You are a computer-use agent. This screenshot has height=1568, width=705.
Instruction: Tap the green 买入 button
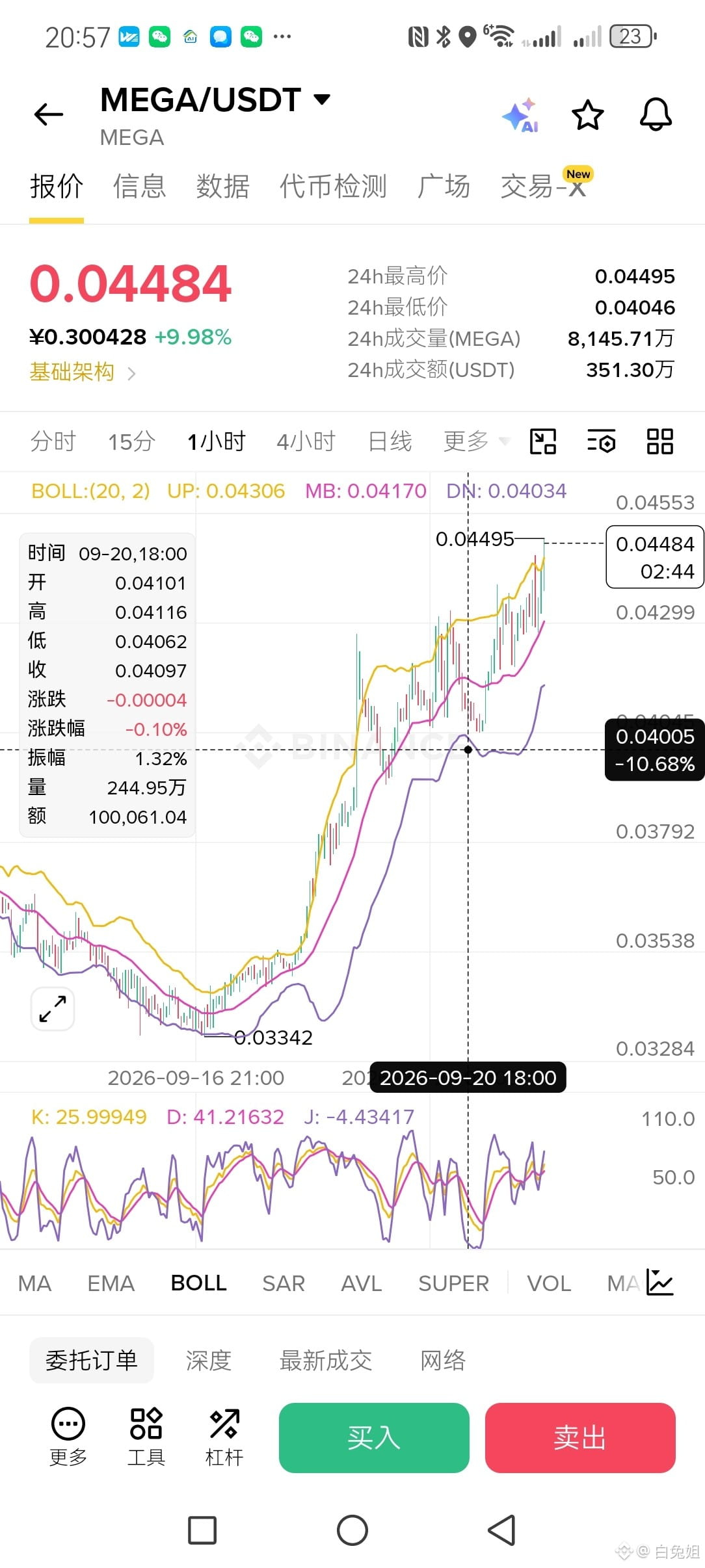click(374, 1437)
